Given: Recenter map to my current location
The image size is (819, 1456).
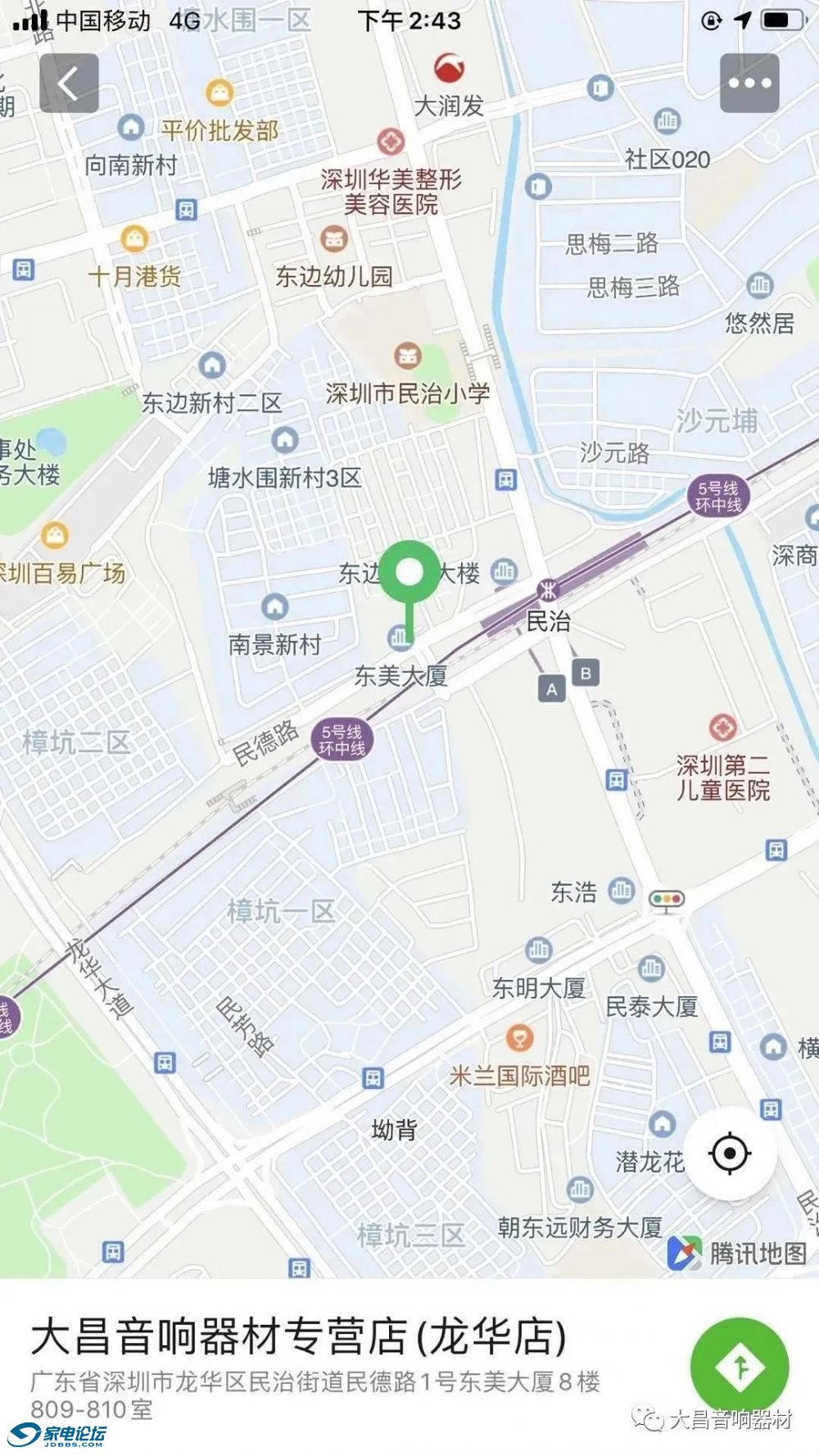Looking at the screenshot, I should (x=729, y=1154).
